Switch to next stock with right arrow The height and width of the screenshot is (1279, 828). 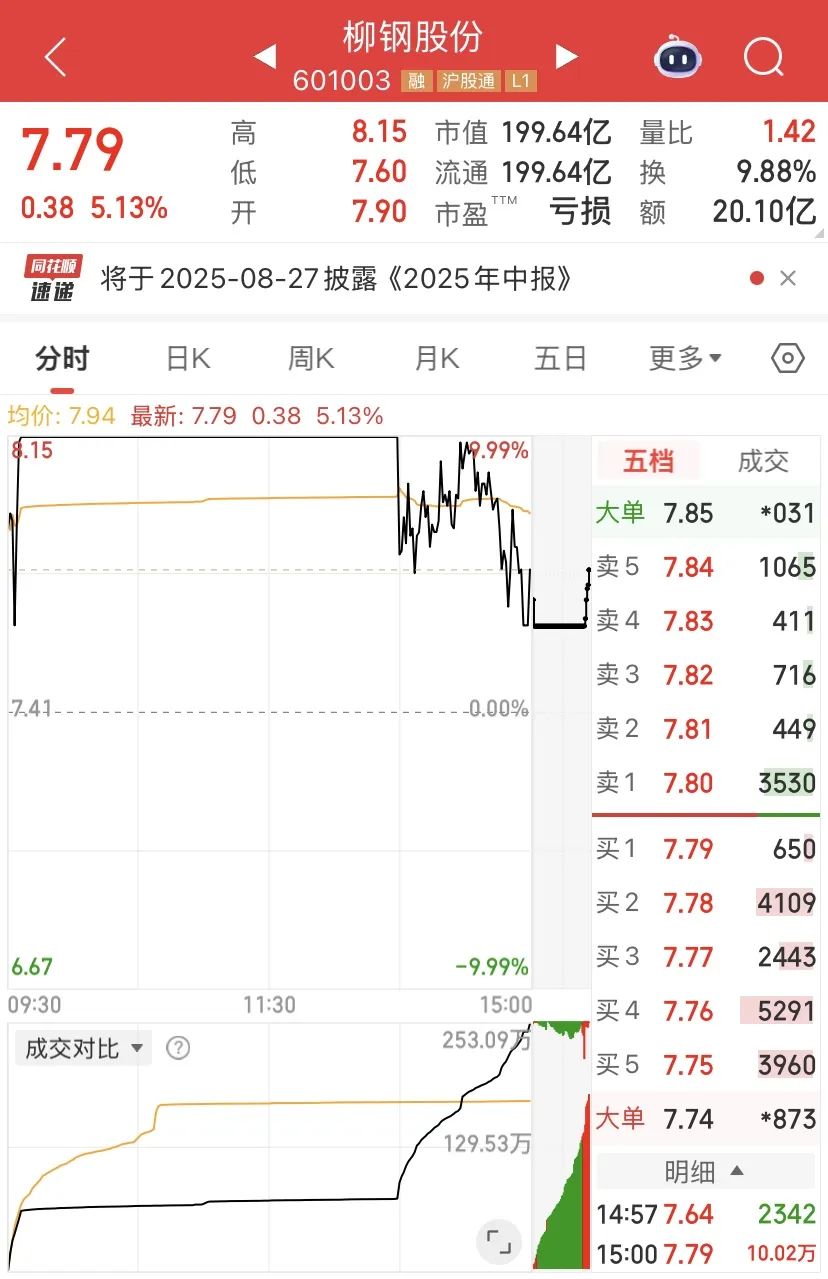point(566,56)
